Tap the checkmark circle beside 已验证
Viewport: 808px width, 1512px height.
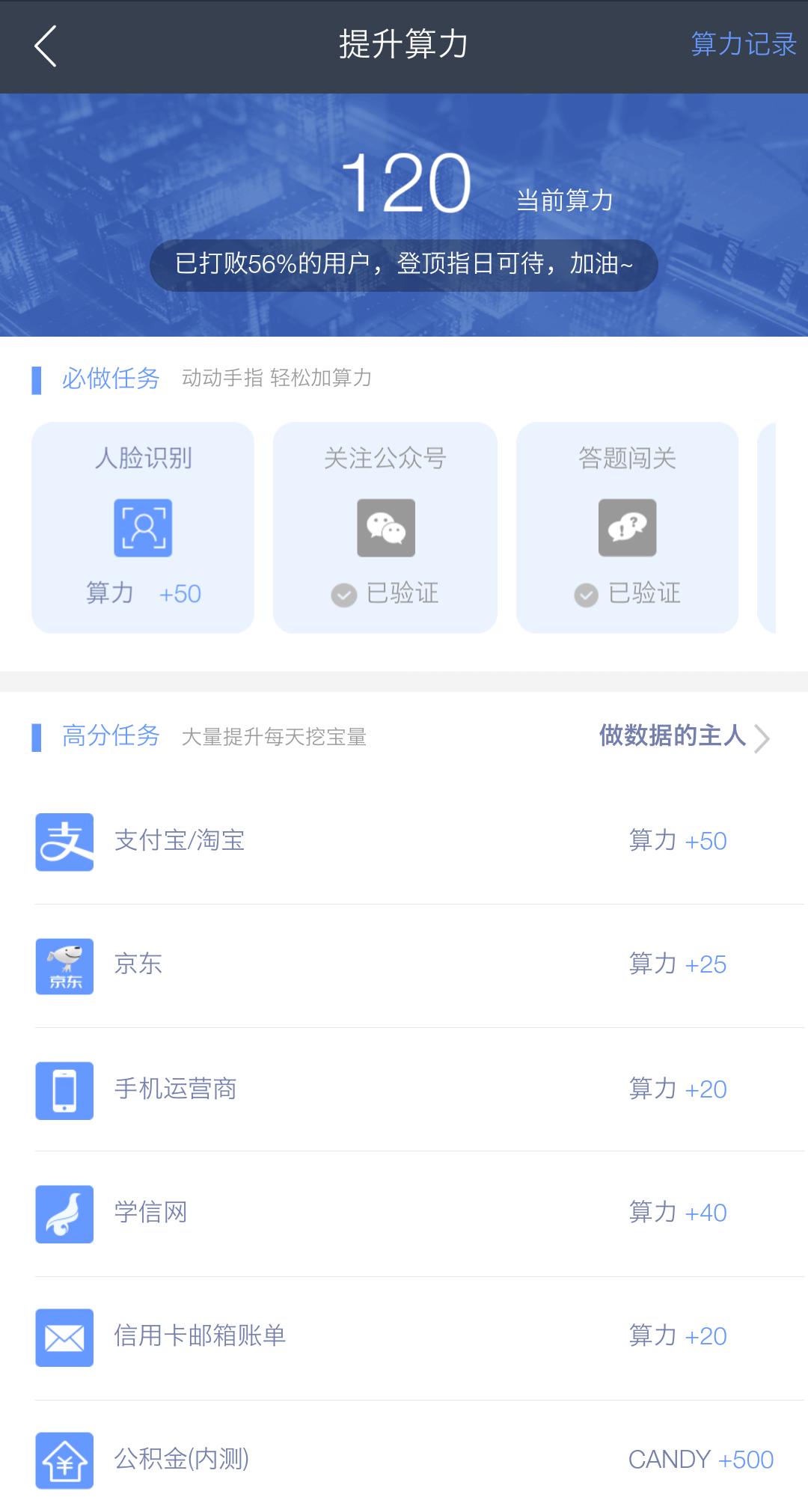343,593
